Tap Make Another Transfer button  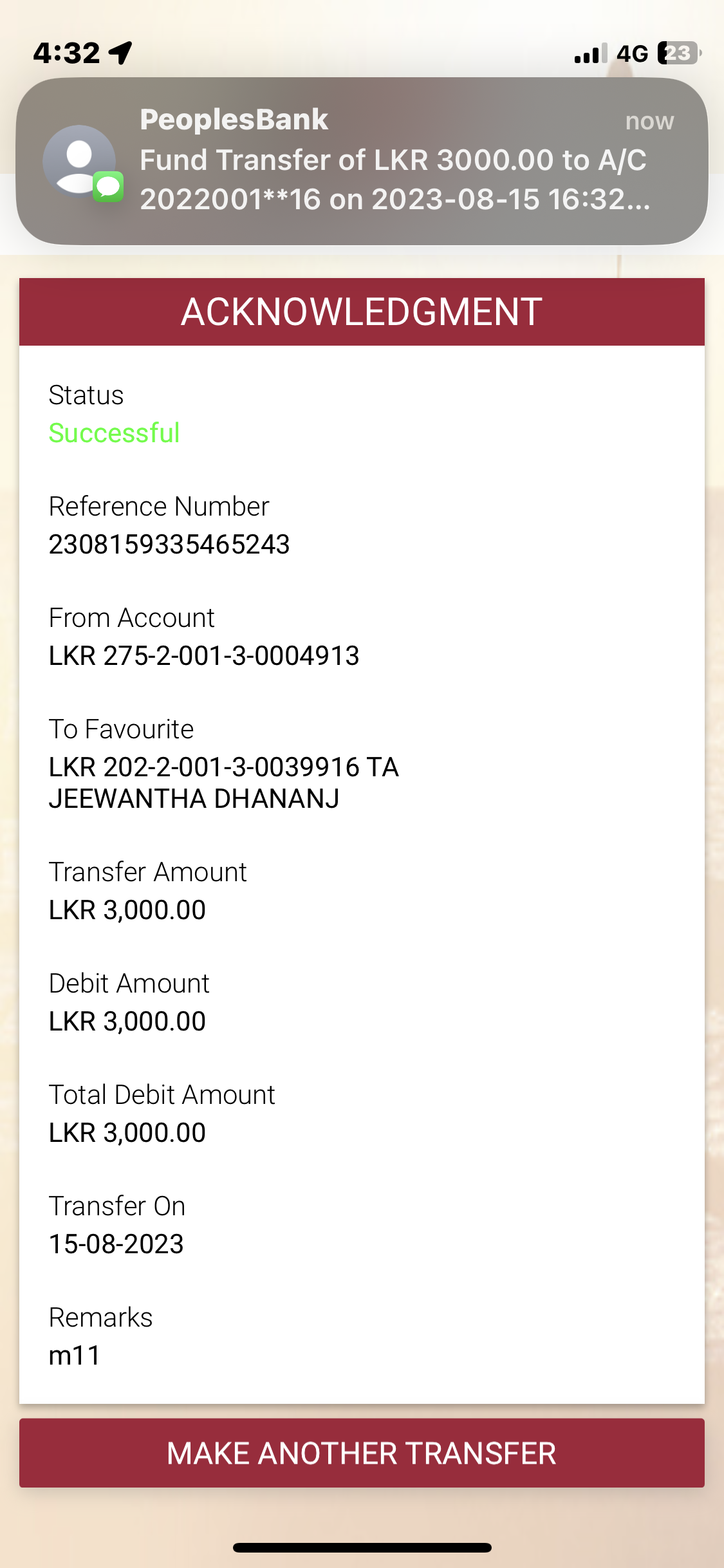362,1453
